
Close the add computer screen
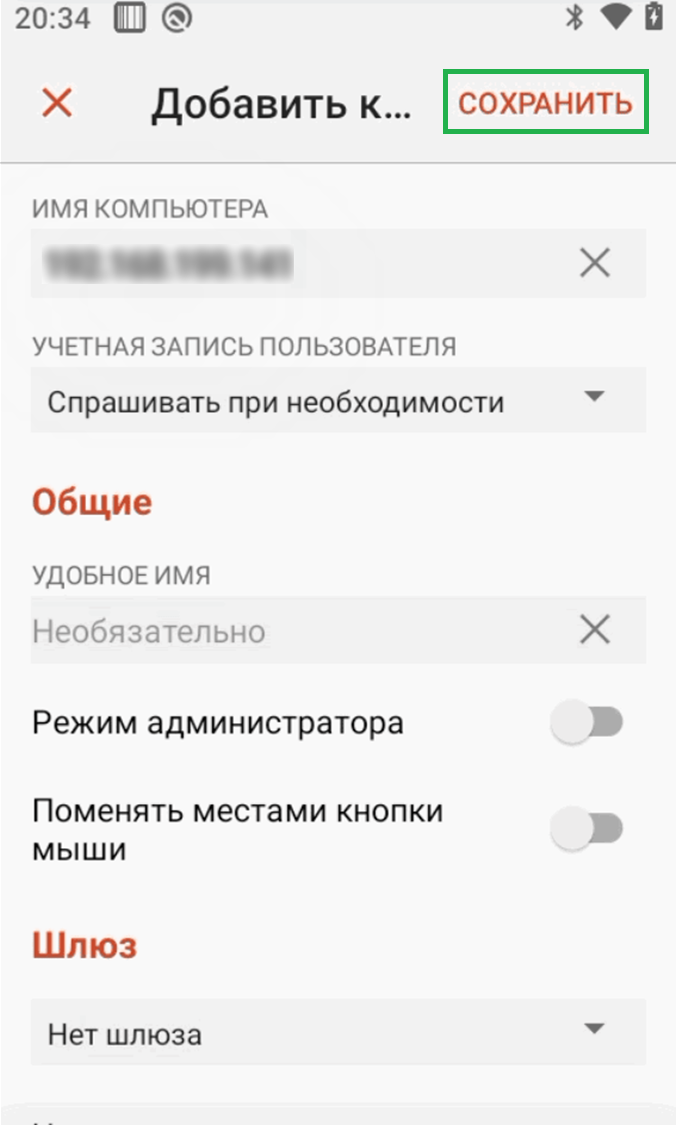point(57,102)
